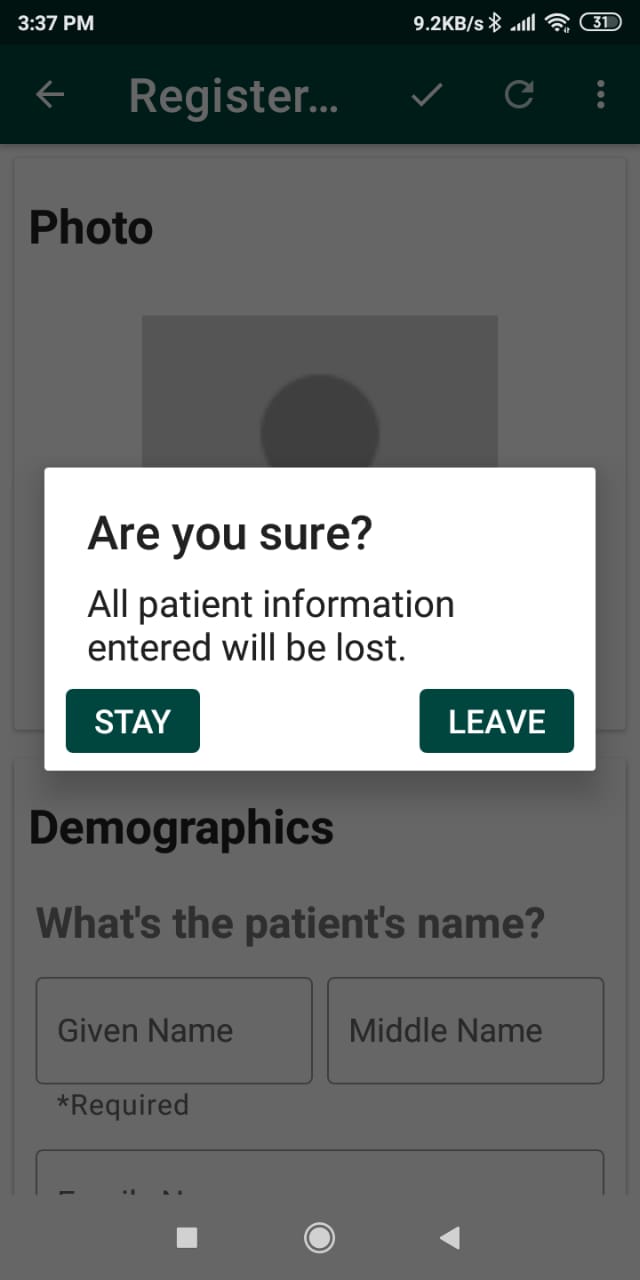The image size is (640, 1280).
Task: Go to Android home screen
Action: tap(319, 1238)
